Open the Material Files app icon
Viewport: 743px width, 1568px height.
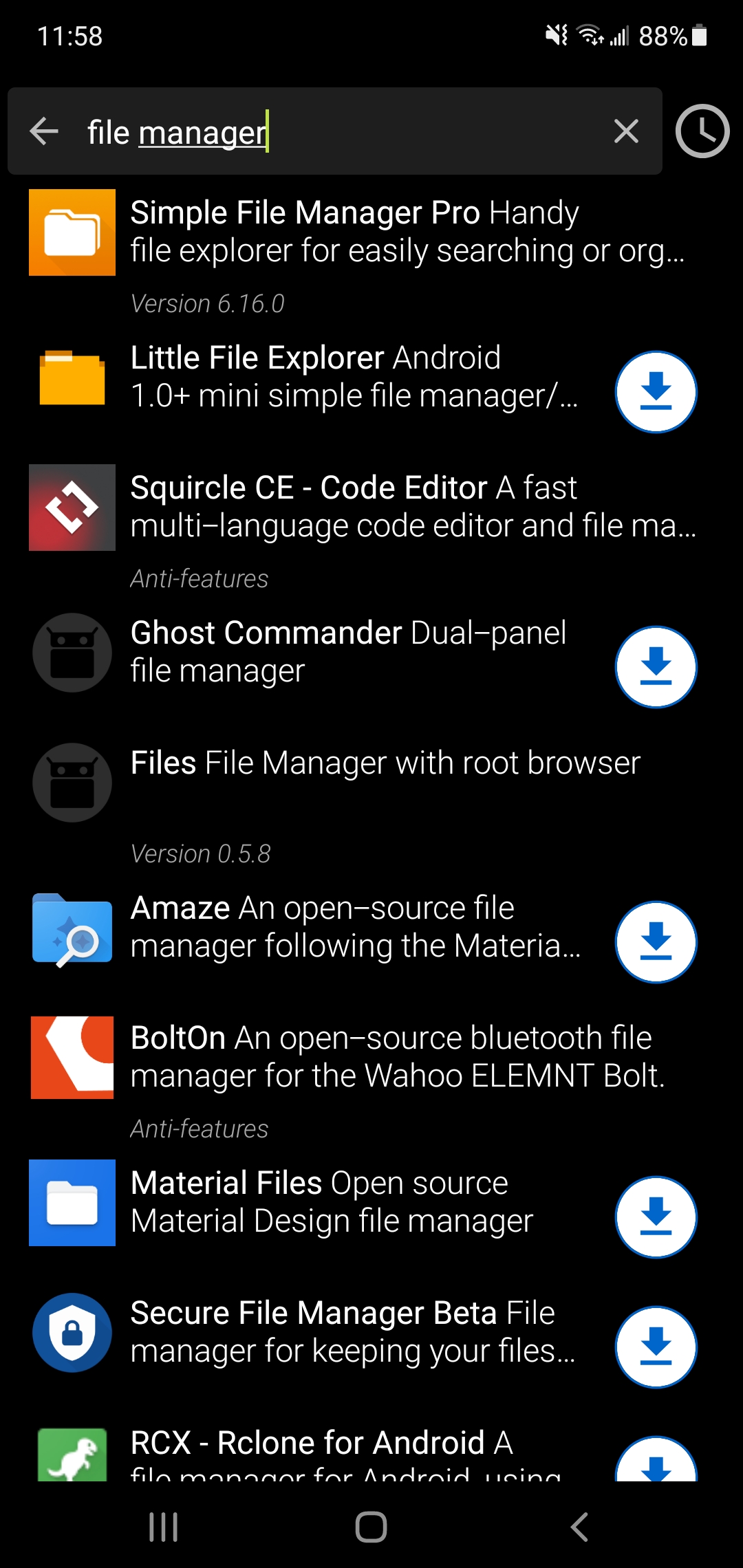pyautogui.click(x=72, y=1202)
